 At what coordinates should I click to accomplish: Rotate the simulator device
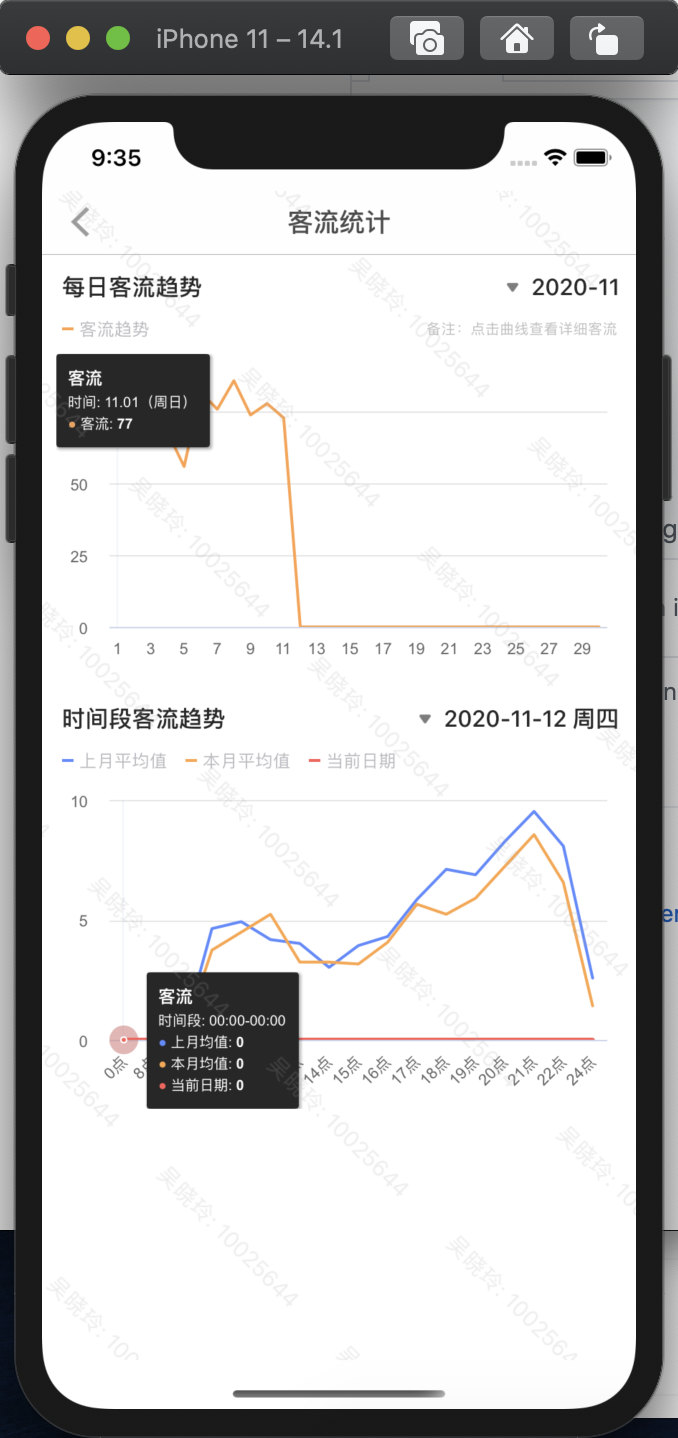[606, 39]
